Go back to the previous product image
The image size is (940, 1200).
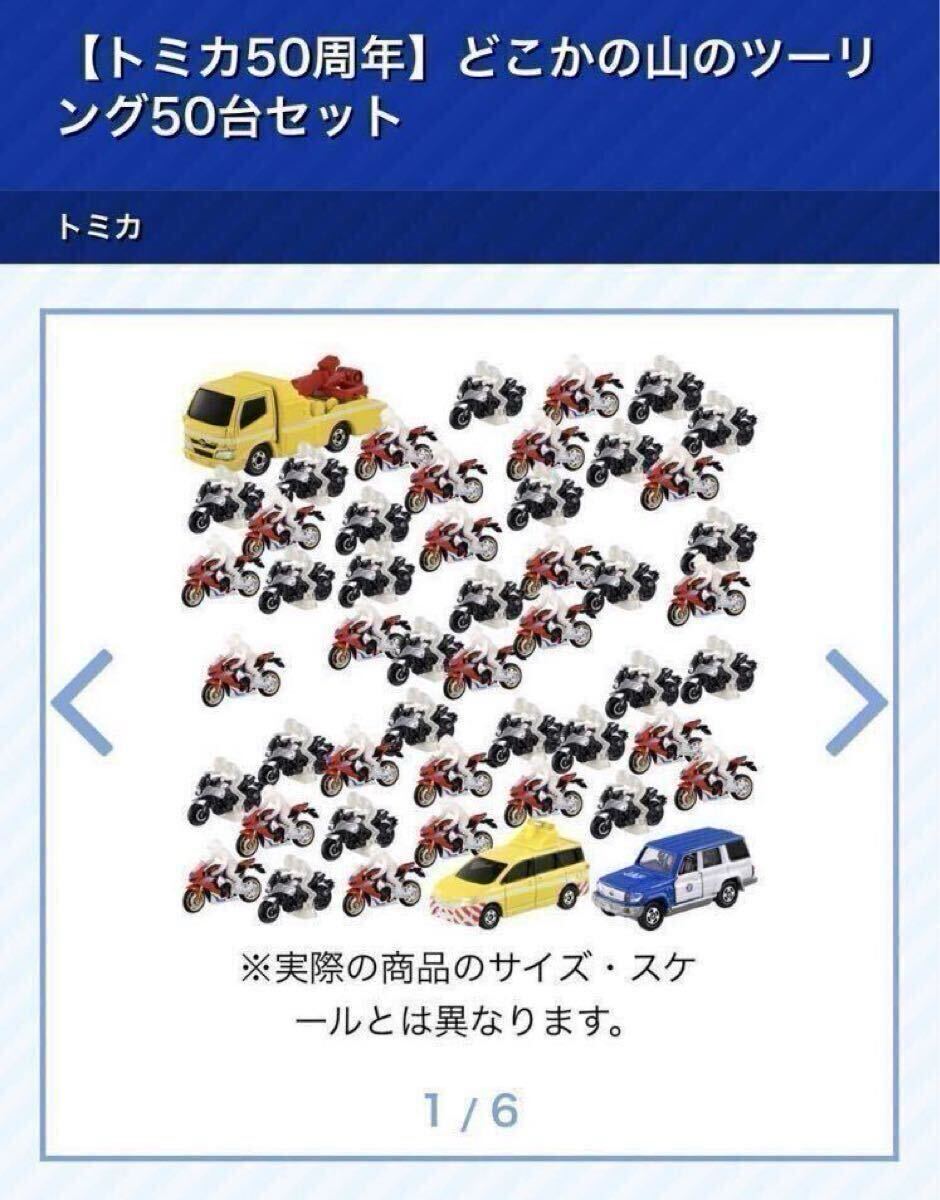(82, 701)
